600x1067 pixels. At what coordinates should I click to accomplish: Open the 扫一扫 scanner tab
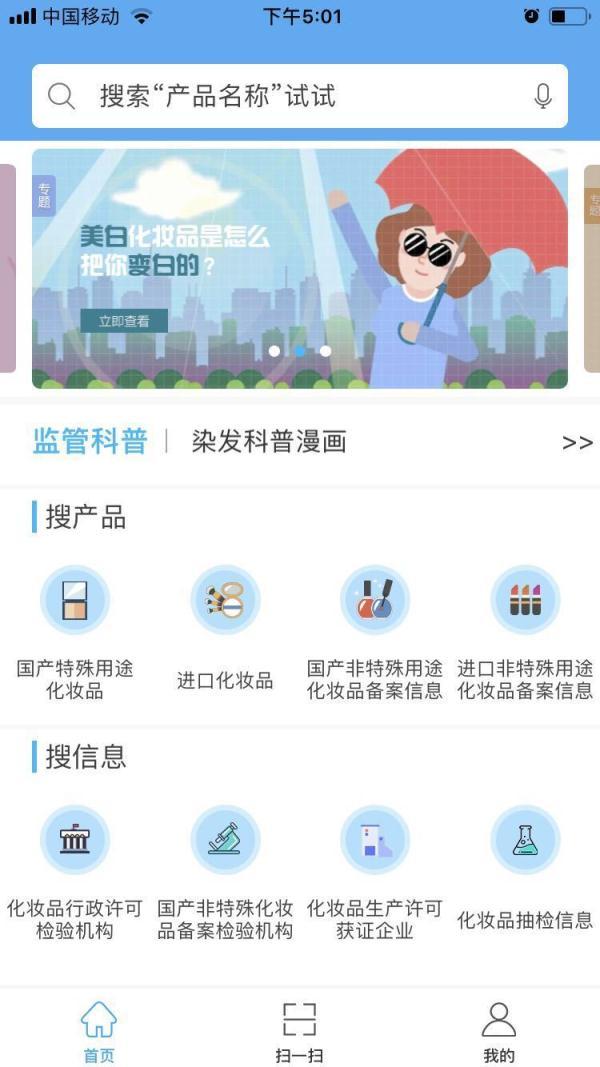click(299, 1032)
